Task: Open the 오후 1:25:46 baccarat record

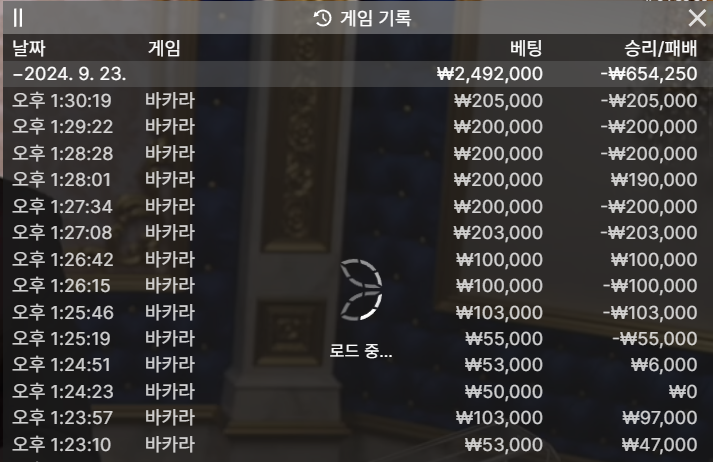Action: click(x=356, y=312)
